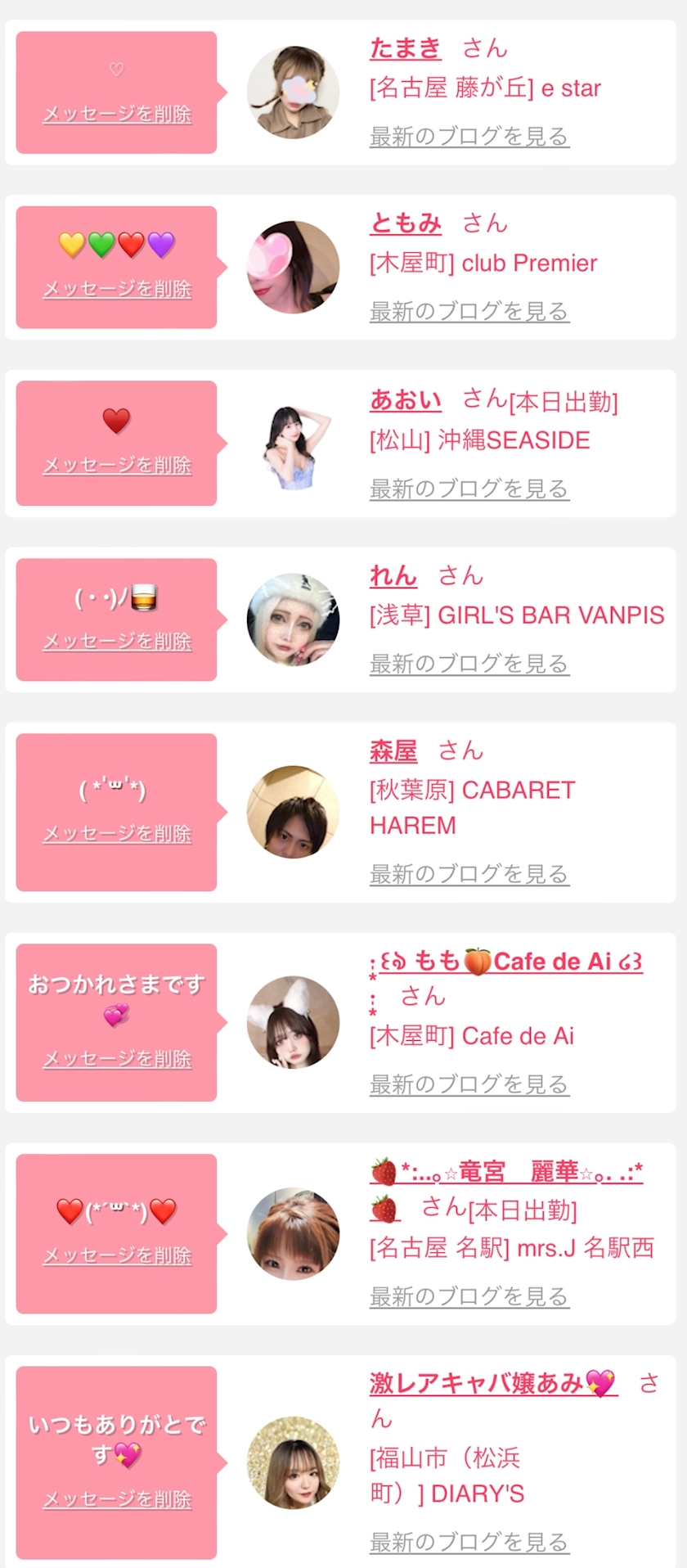Image resolution: width=687 pixels, height=1568 pixels.
Task: Open あおい's profile name link
Action: click(405, 400)
